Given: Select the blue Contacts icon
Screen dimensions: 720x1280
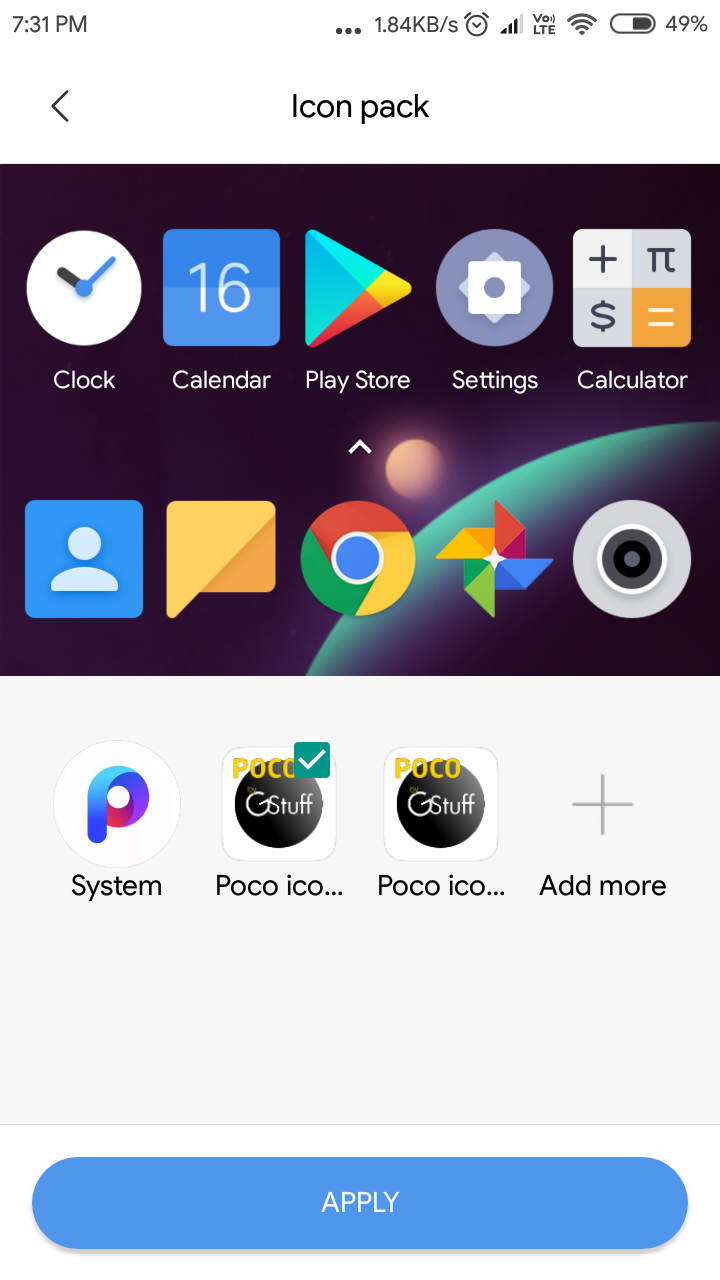Looking at the screenshot, I should pyautogui.click(x=84, y=558).
